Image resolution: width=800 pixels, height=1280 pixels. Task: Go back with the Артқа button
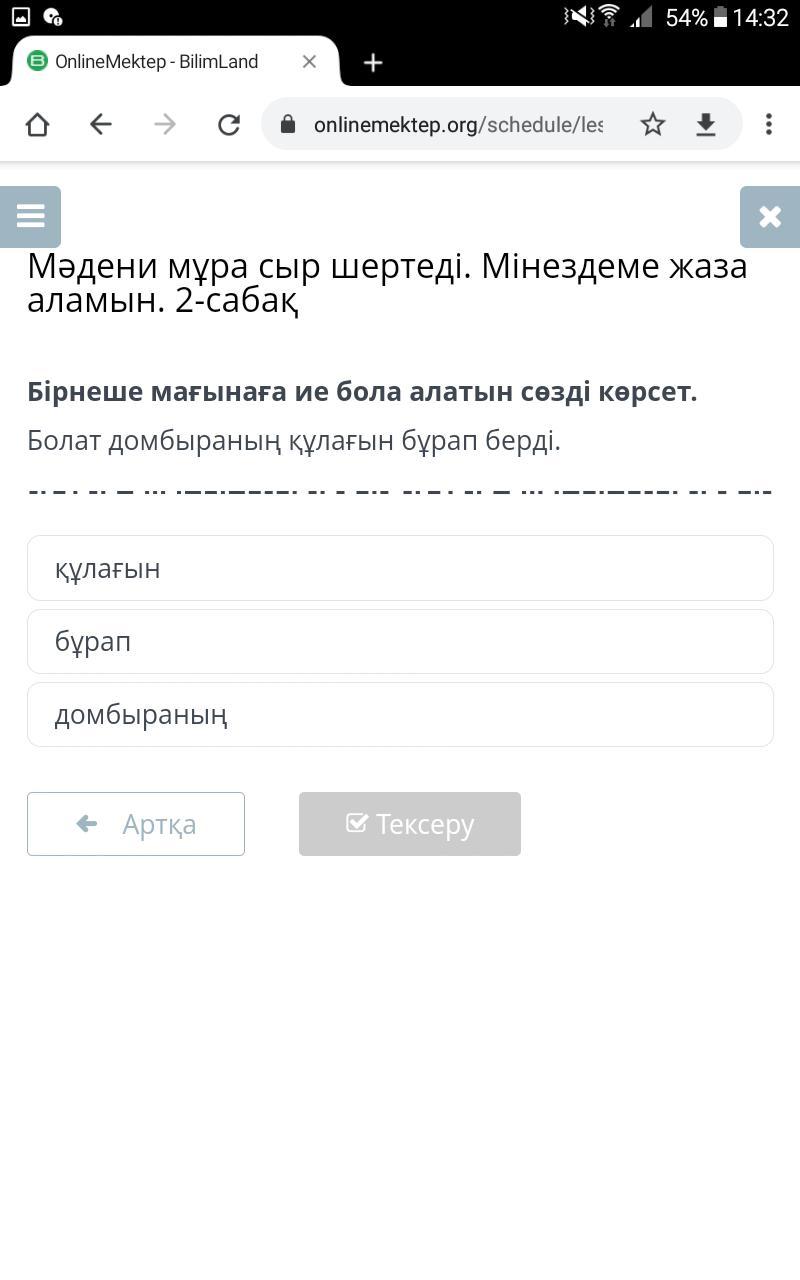pyautogui.click(x=136, y=824)
